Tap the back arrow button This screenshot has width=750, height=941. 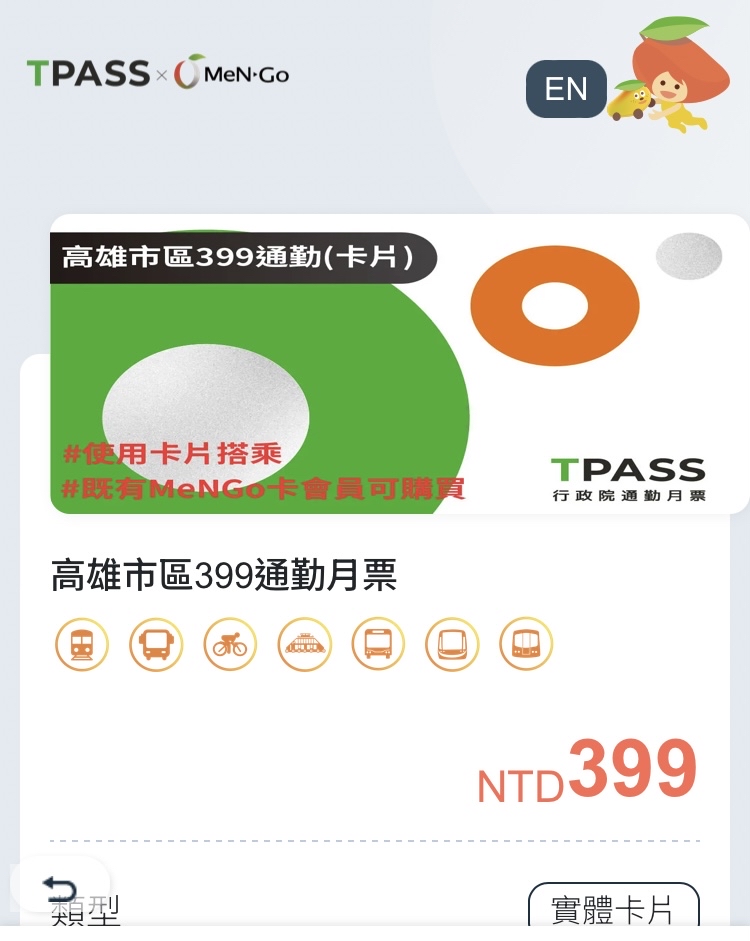(x=60, y=888)
